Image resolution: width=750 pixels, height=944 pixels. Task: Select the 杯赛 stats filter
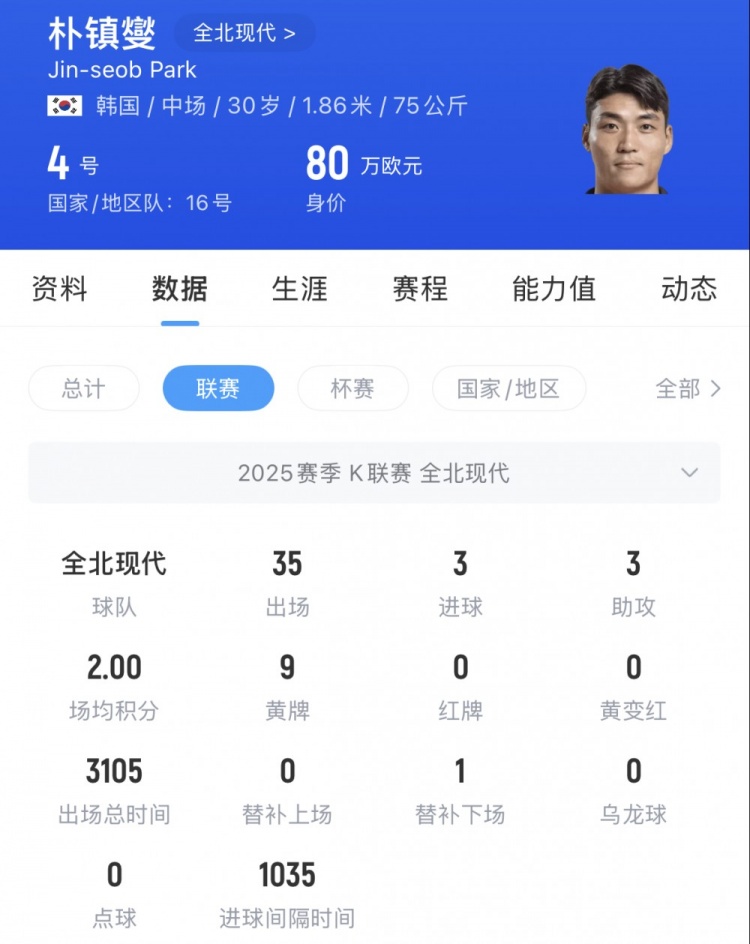[352, 389]
